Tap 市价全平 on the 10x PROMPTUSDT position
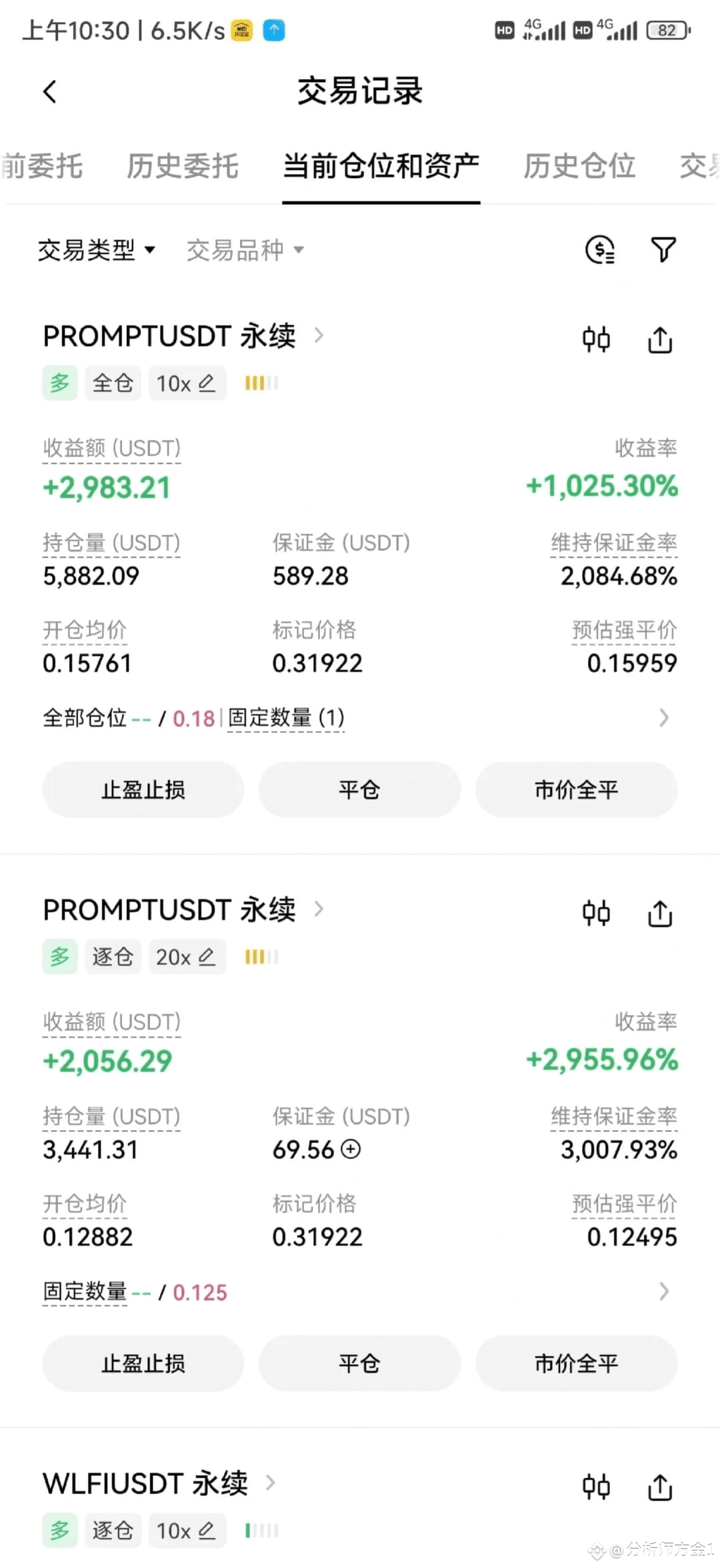The width and height of the screenshot is (720, 1568). click(577, 790)
